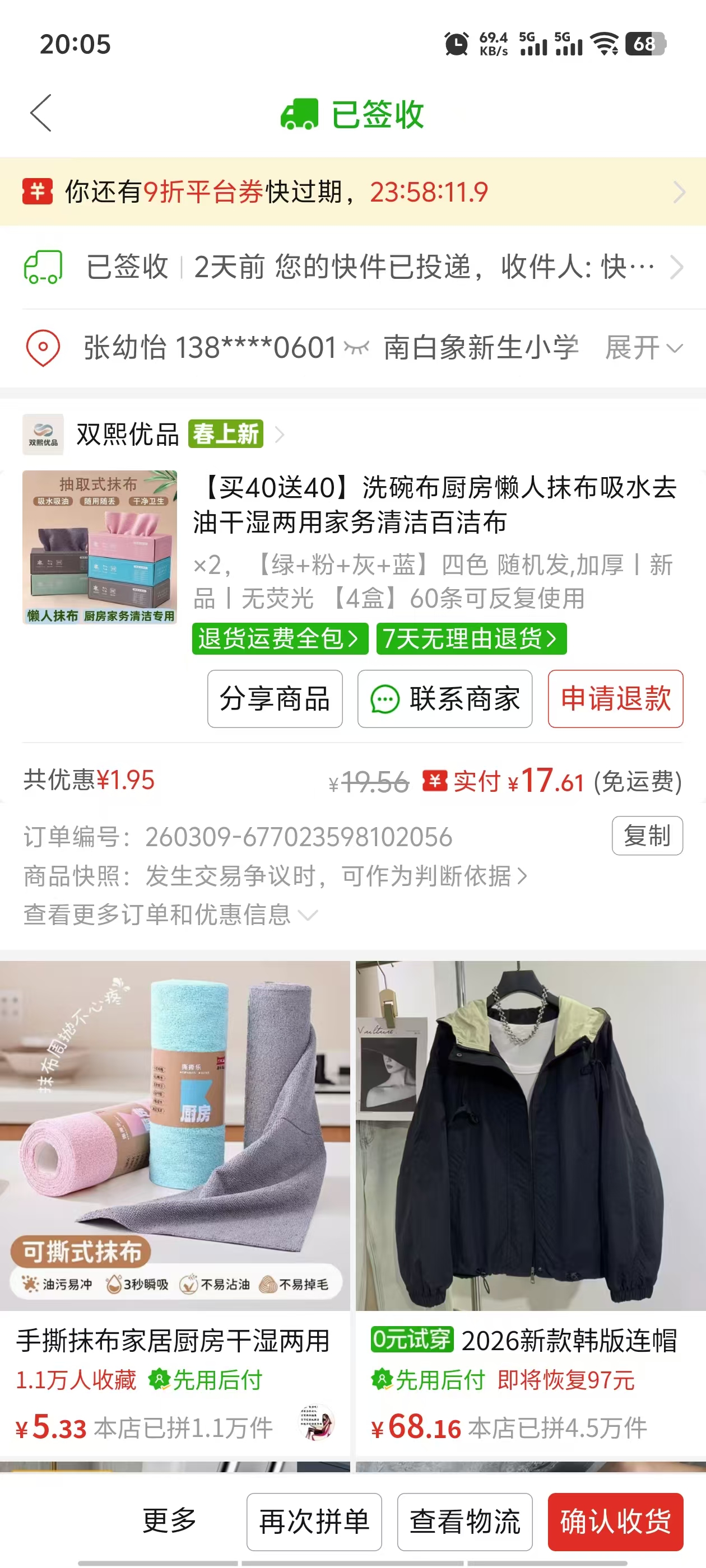Screen dimensions: 706x1568
Task: Expand 查看更多订单和优惠信息
Action: click(x=170, y=914)
